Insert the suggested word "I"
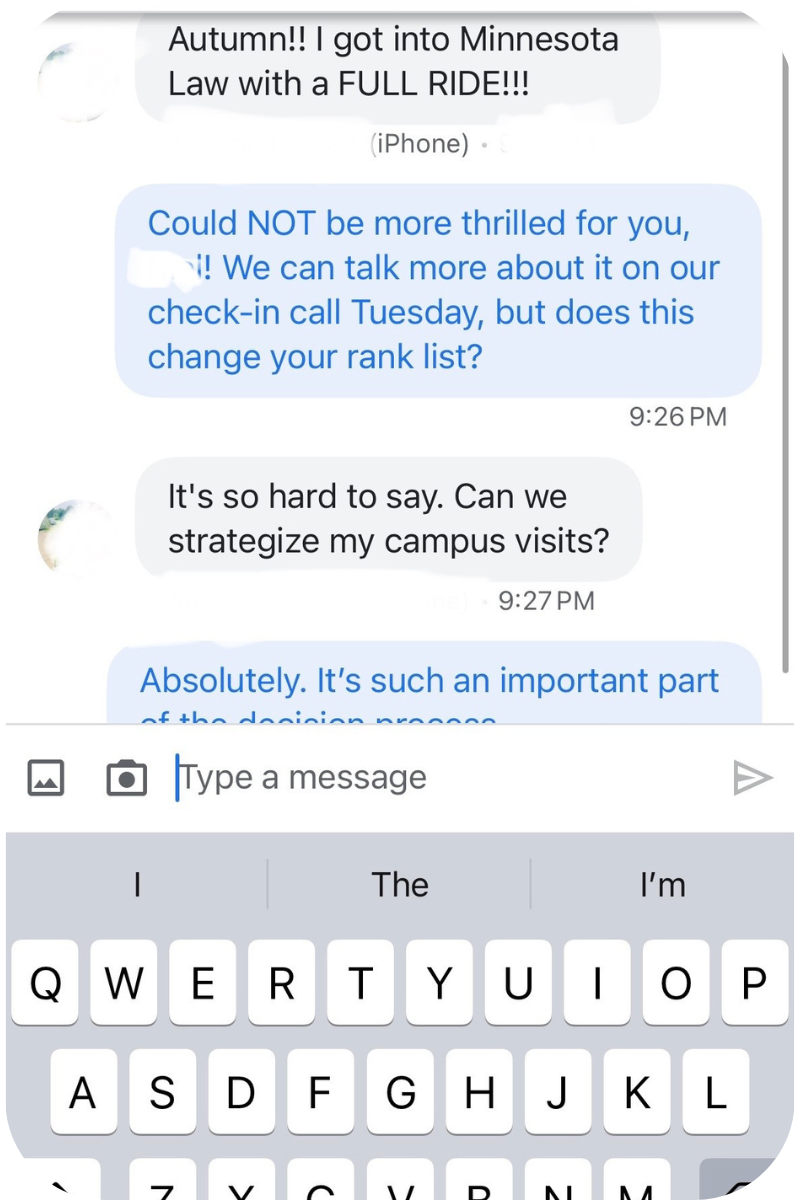 click(x=137, y=884)
